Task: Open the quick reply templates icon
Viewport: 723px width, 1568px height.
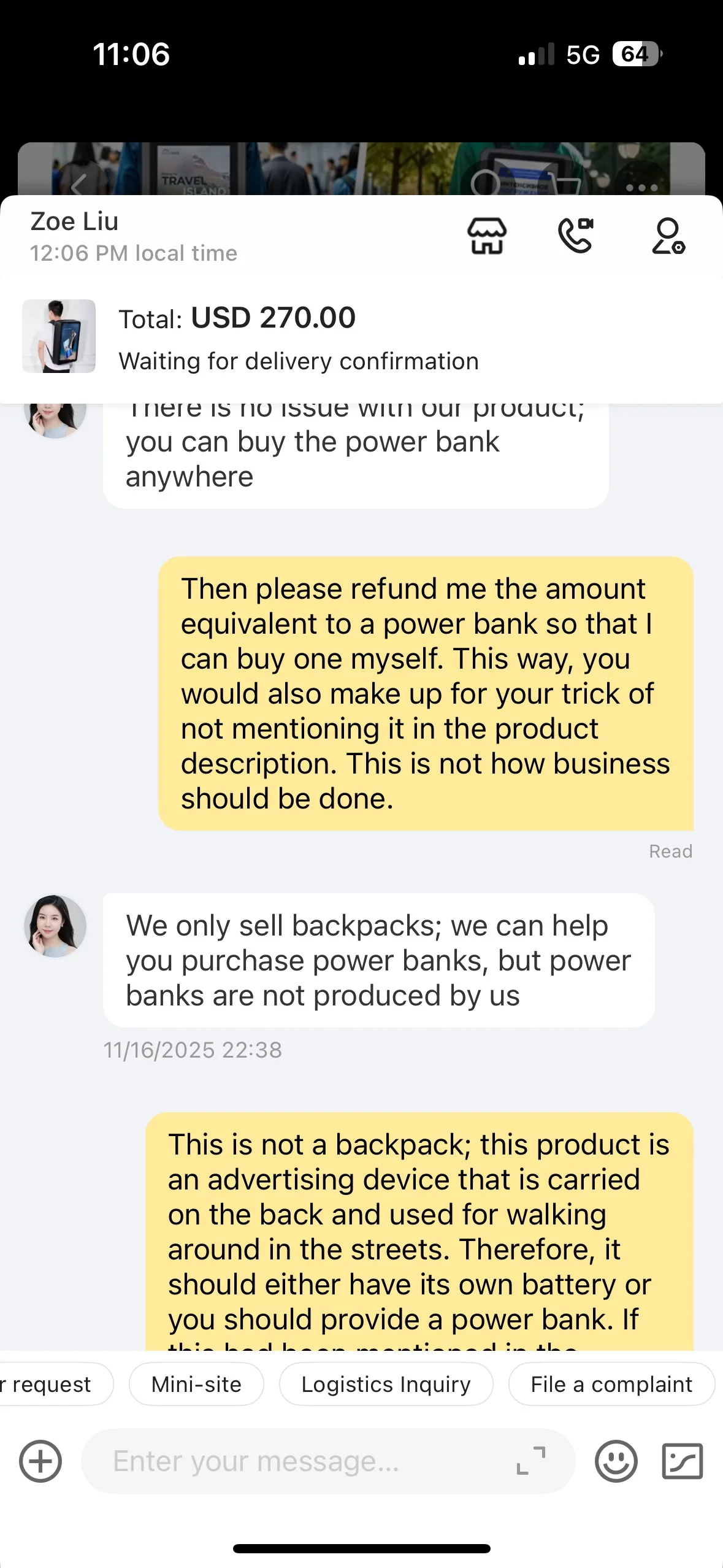Action: pyautogui.click(x=683, y=1461)
